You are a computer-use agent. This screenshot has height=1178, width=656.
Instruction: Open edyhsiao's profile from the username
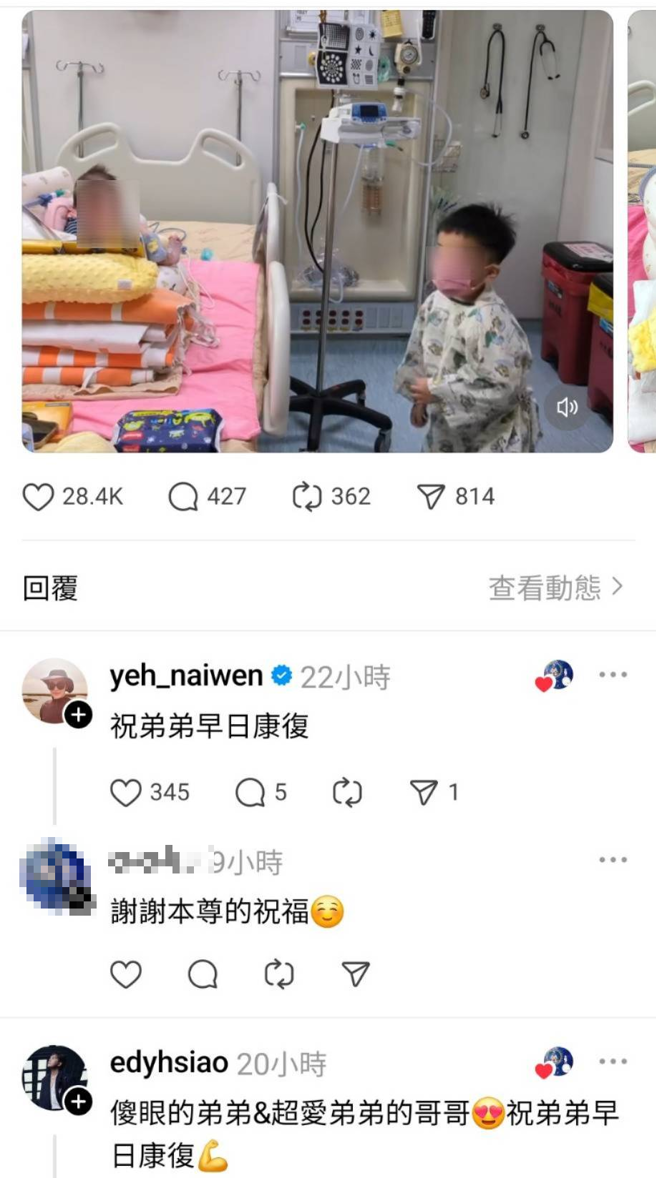coord(169,1063)
